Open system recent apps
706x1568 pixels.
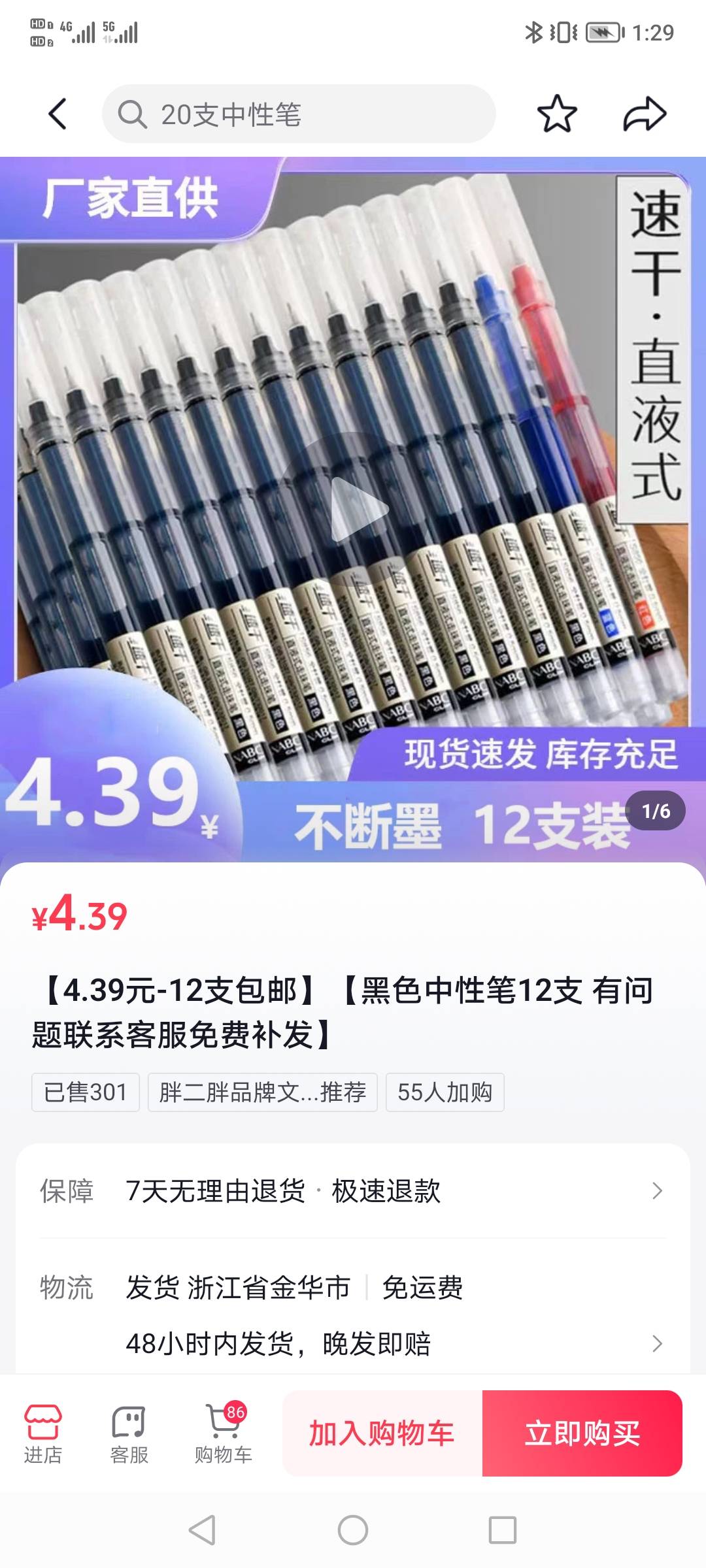click(502, 1529)
